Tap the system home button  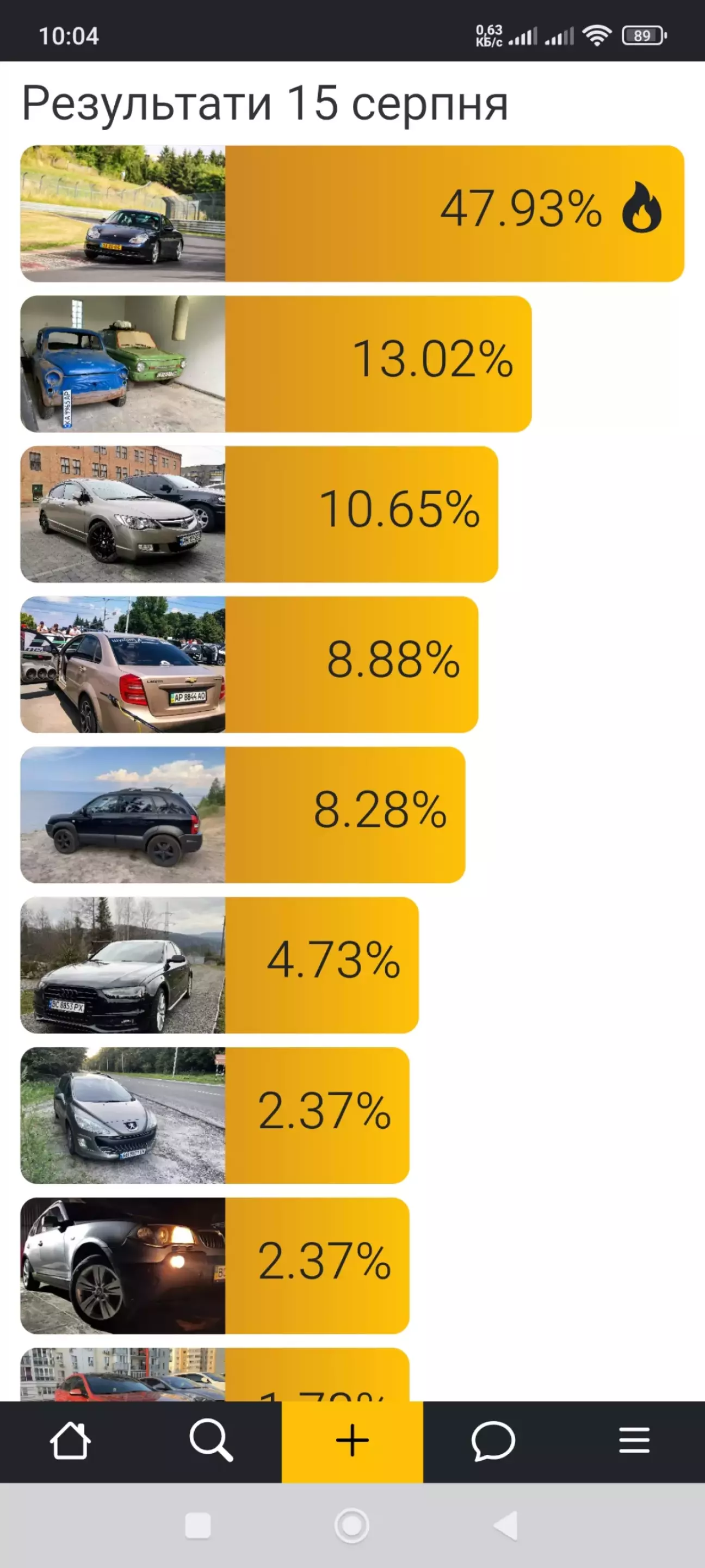pos(352,1526)
